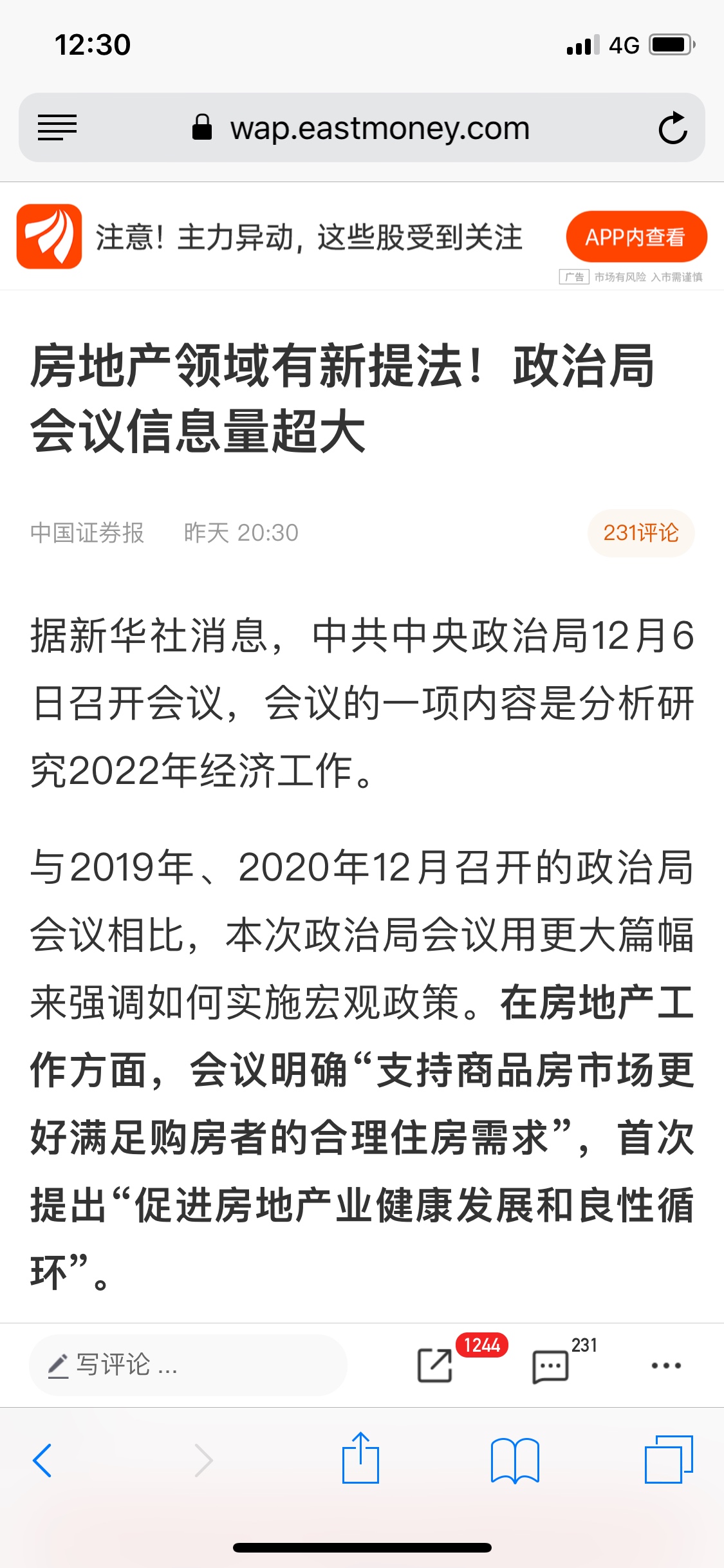Tap the wap.eastmoney.com address bar
This screenshot has height=1568, width=724.
coord(362,127)
